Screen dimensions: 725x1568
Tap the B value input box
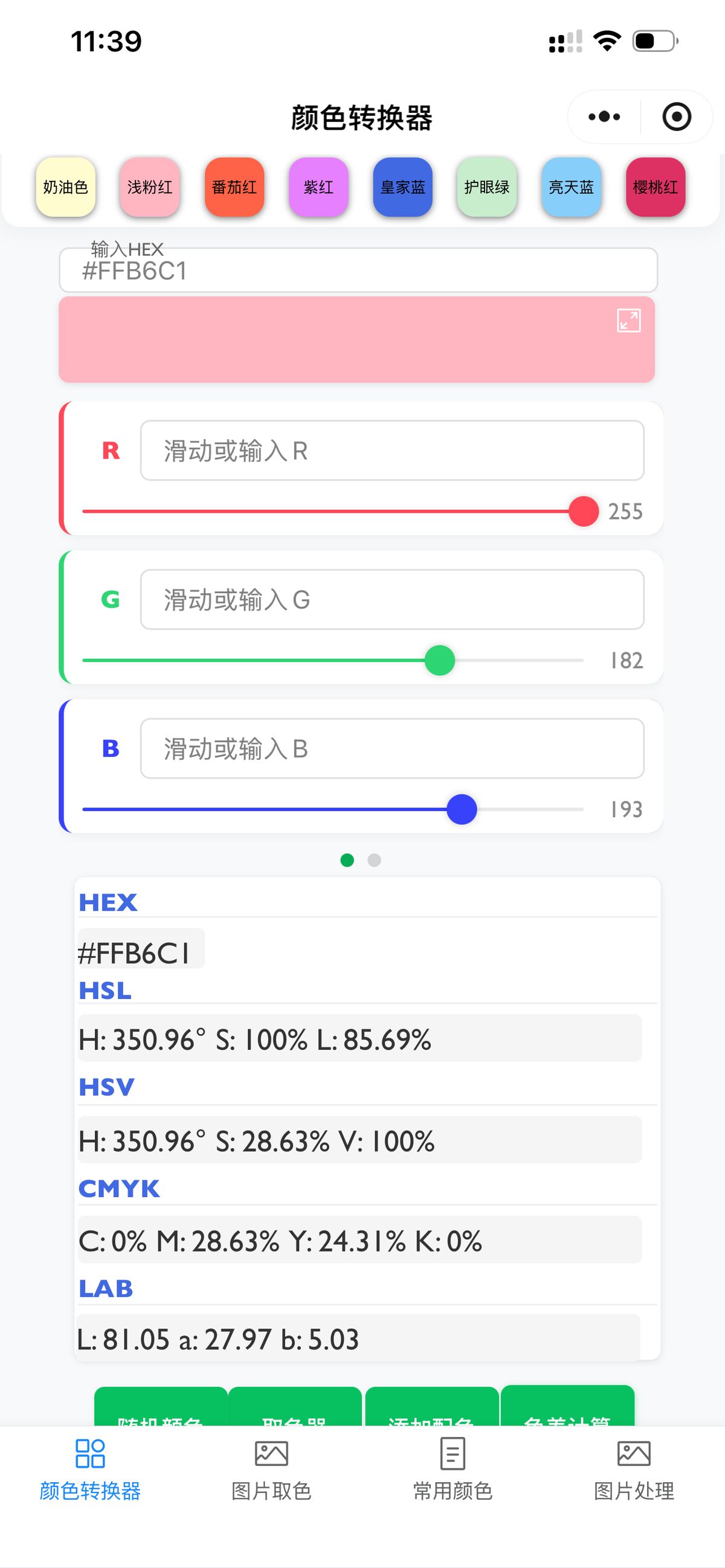392,749
